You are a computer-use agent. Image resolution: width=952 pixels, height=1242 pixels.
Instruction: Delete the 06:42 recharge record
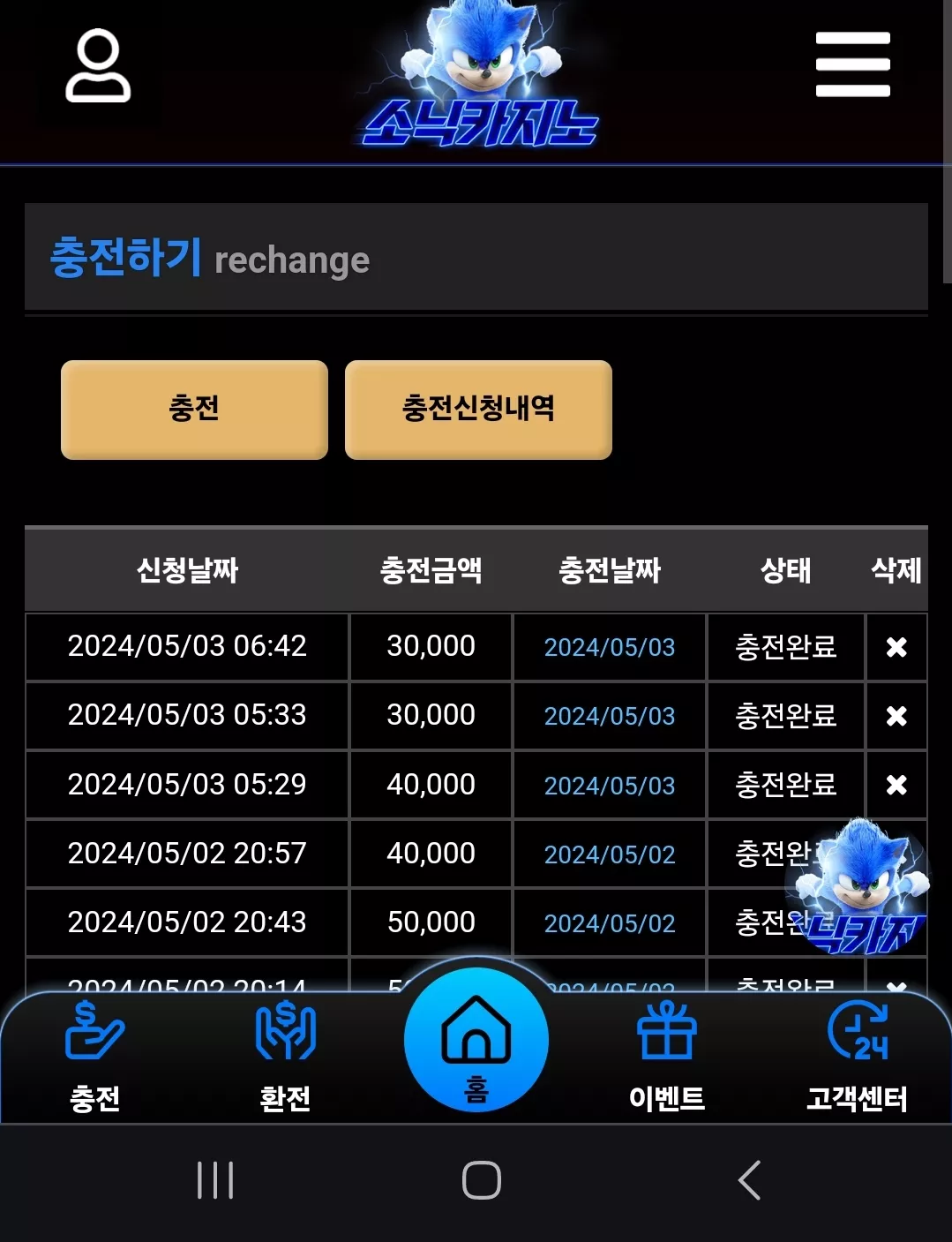[x=896, y=647]
